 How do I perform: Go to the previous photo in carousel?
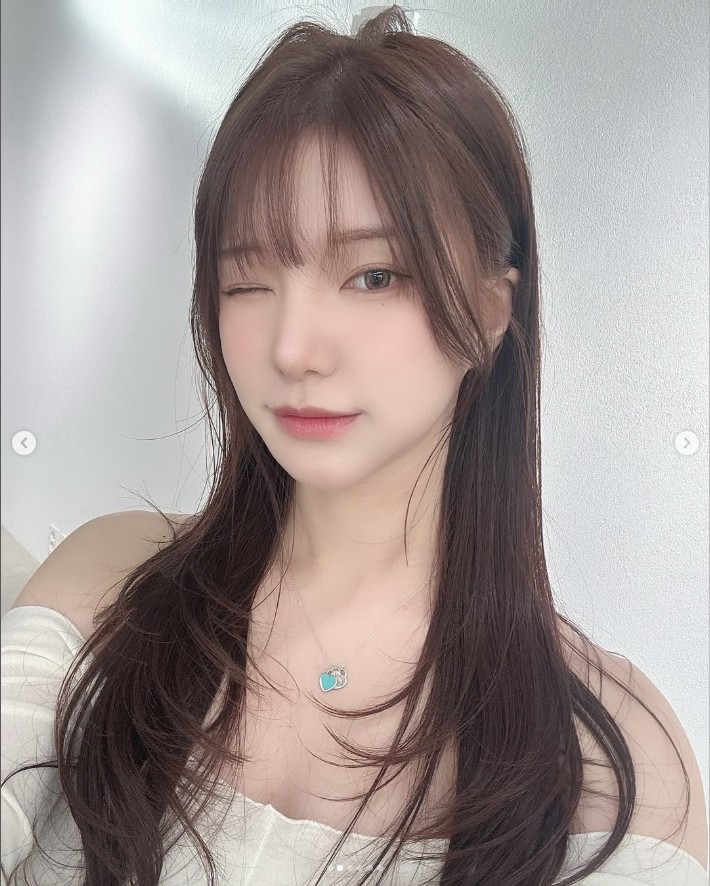[x=24, y=443]
